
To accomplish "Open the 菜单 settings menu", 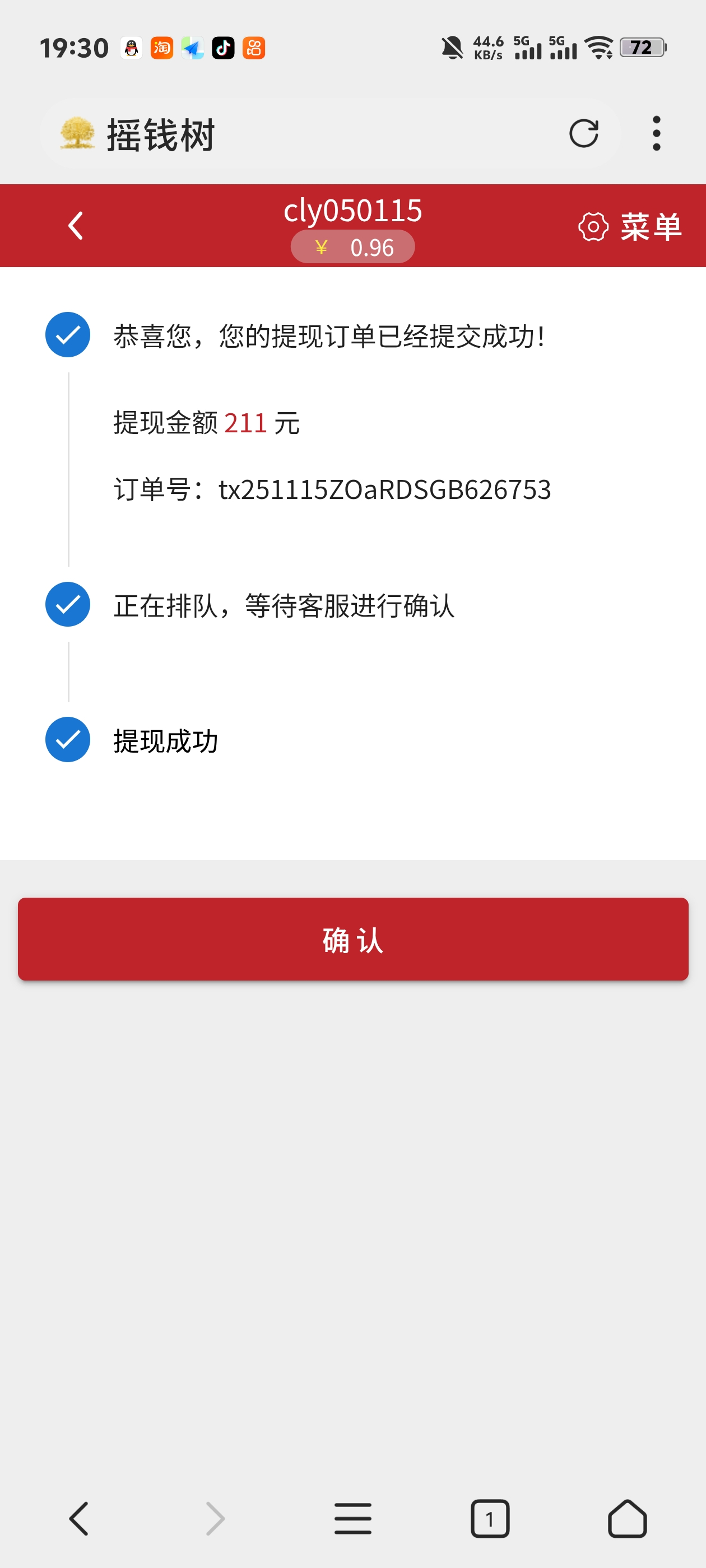I will (x=630, y=227).
